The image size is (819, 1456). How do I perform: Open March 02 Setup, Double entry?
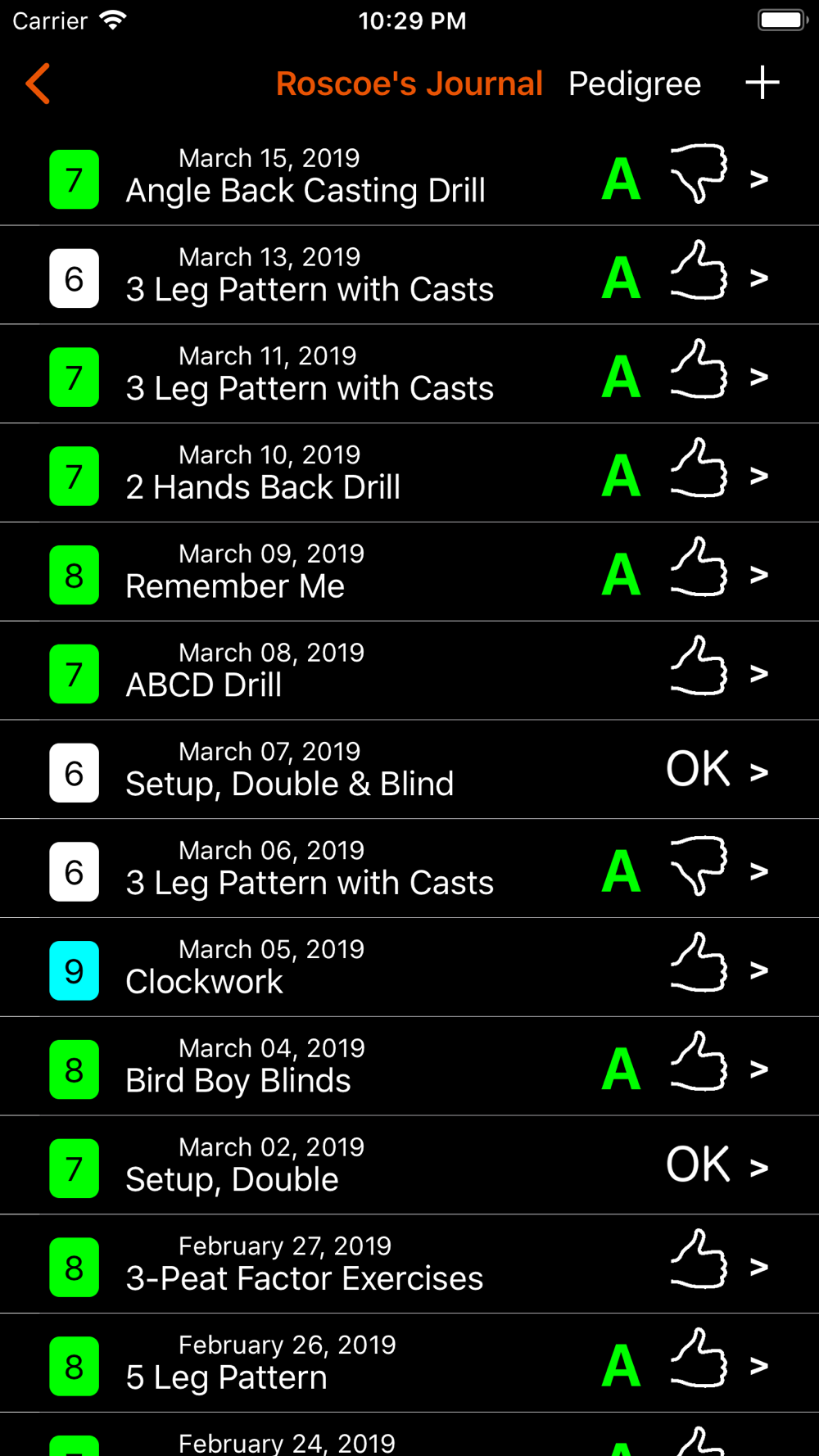click(409, 1166)
